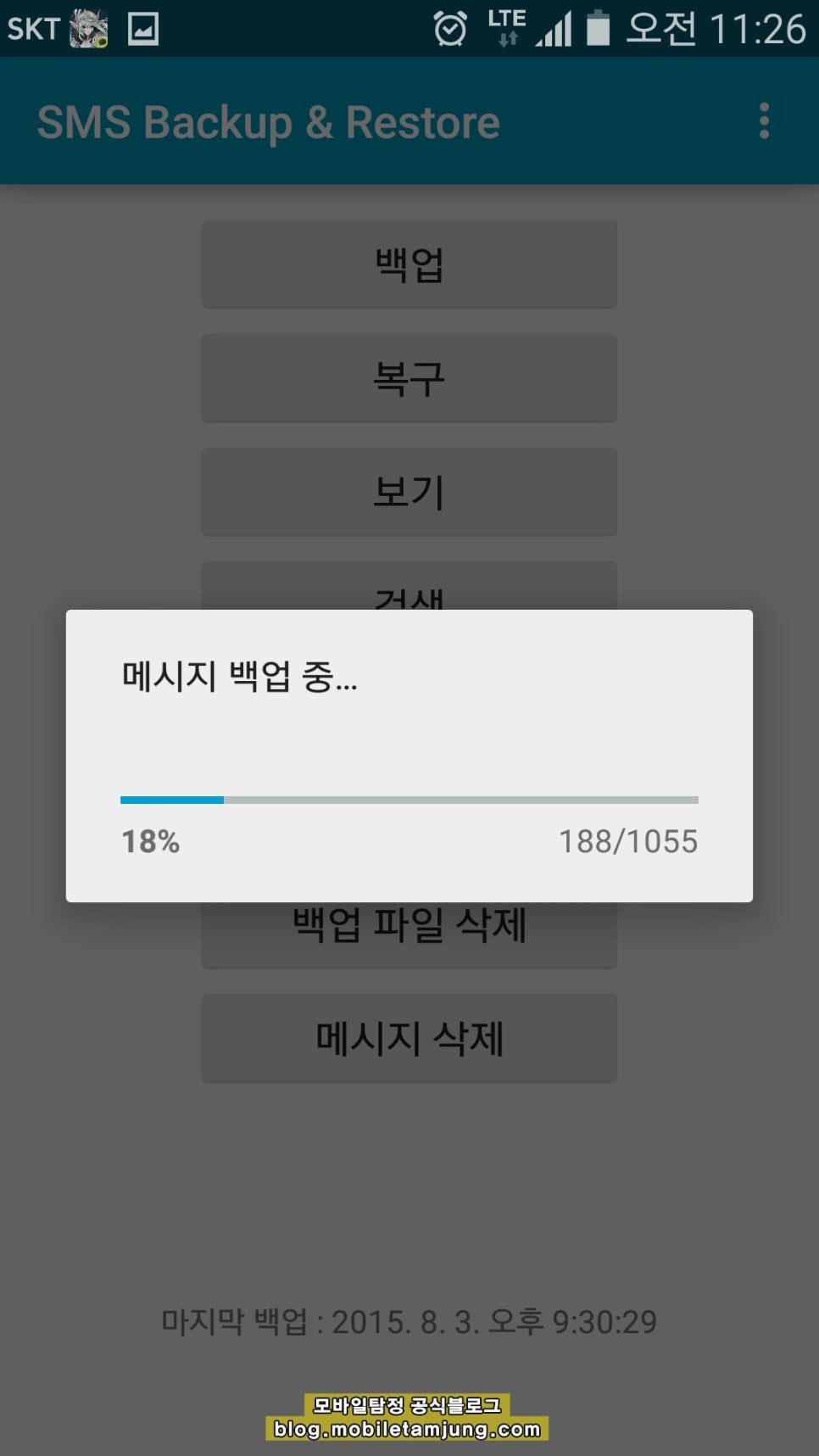This screenshot has height=1456, width=819.
Task: Tap the 백업 button
Action: tap(409, 264)
